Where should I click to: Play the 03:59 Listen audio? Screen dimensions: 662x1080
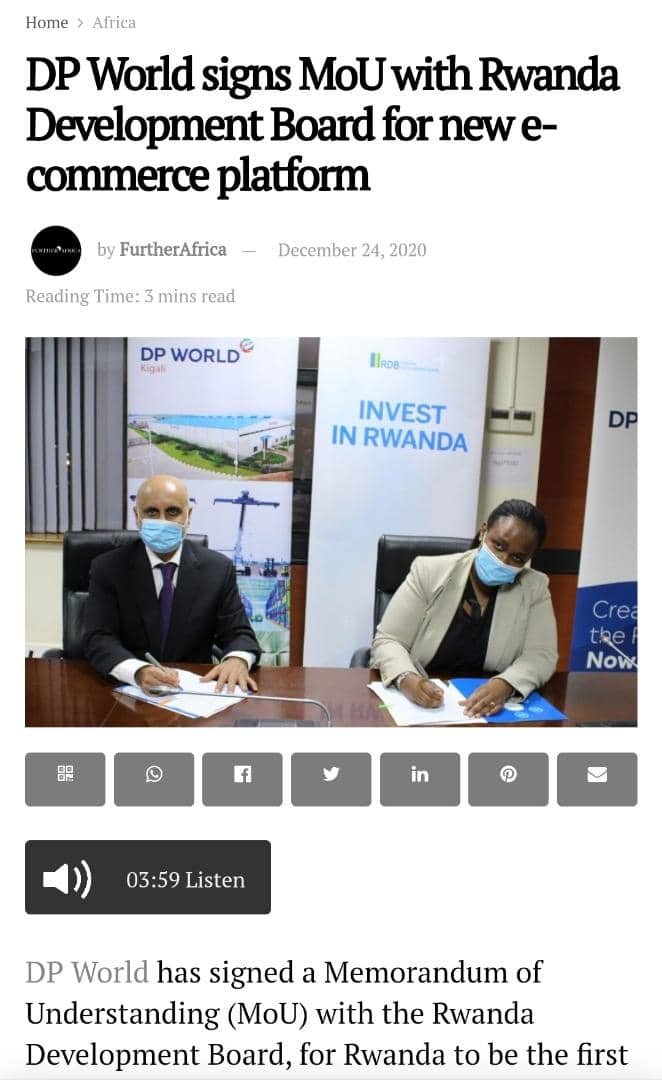coord(148,878)
